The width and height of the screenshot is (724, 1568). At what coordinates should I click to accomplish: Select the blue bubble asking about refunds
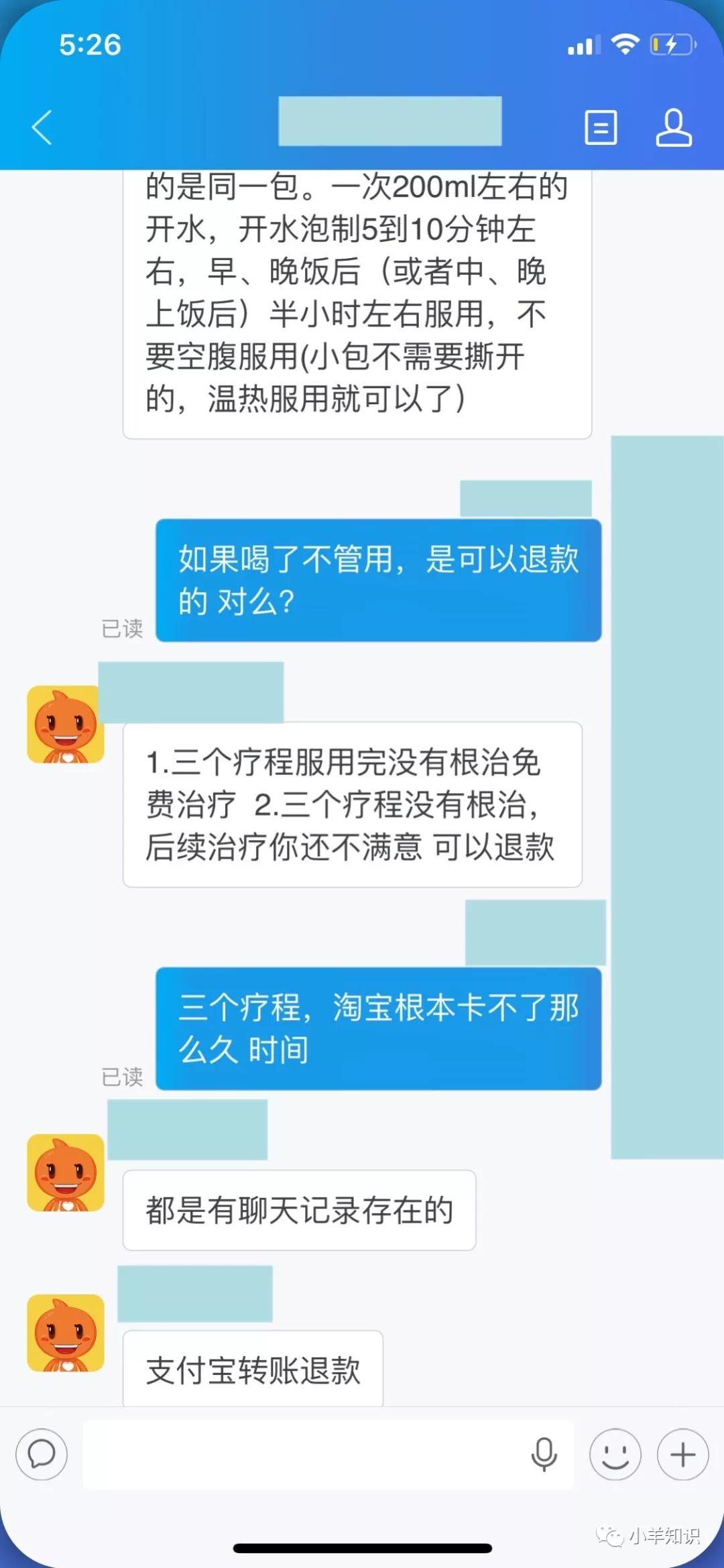pos(379,581)
